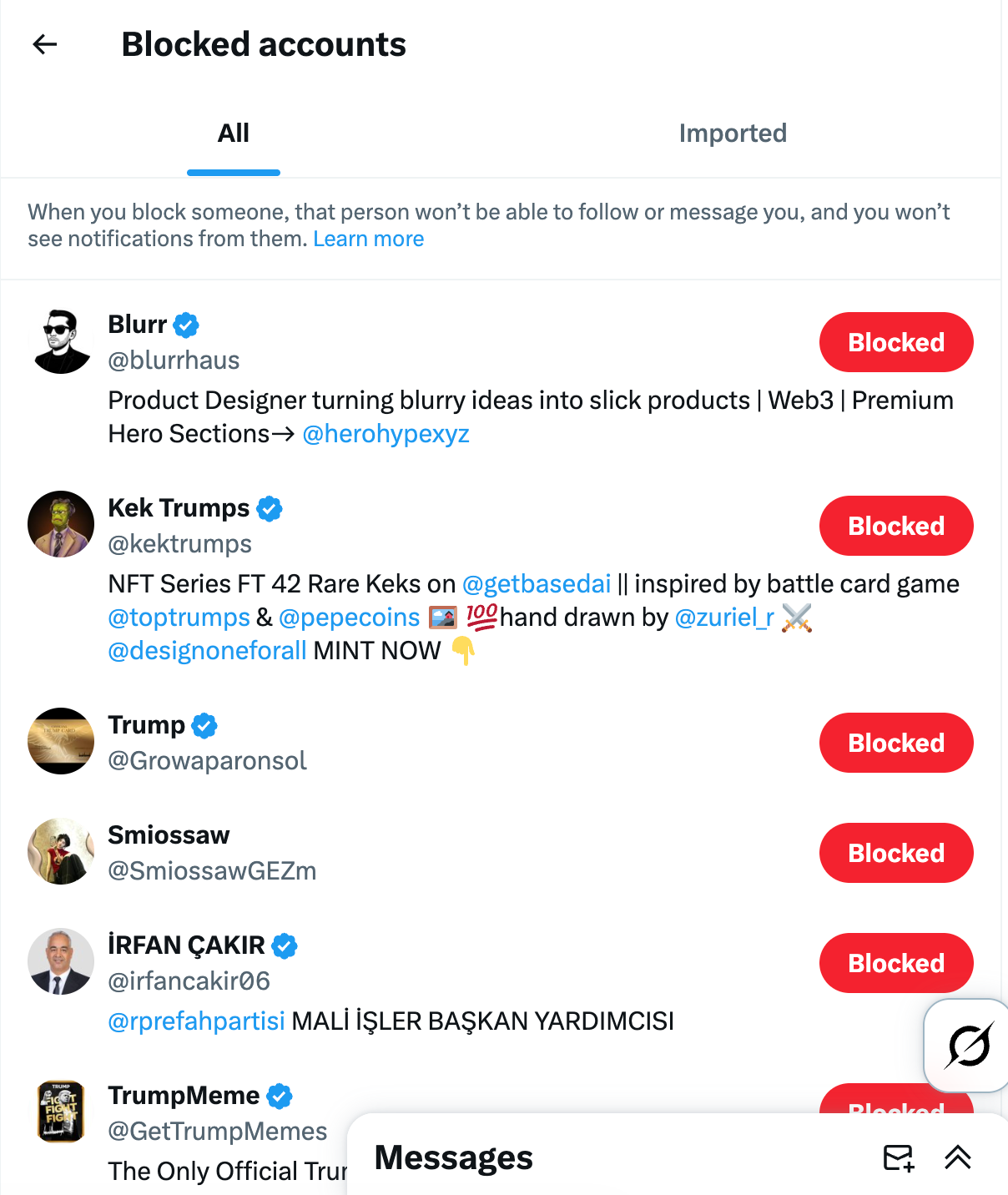Click Blurr's blue verified badge
The image size is (1008, 1195).
point(187,325)
